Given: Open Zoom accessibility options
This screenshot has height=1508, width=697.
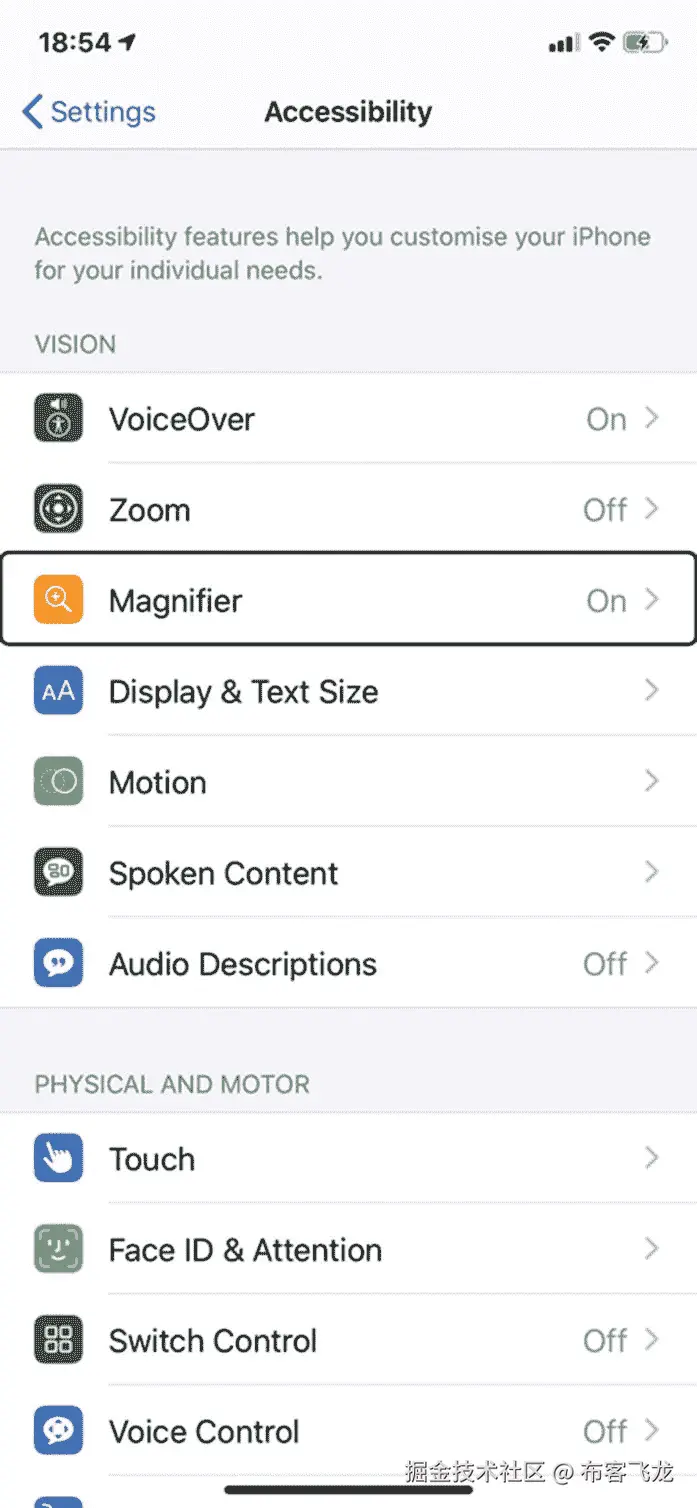Looking at the screenshot, I should click(x=348, y=510).
